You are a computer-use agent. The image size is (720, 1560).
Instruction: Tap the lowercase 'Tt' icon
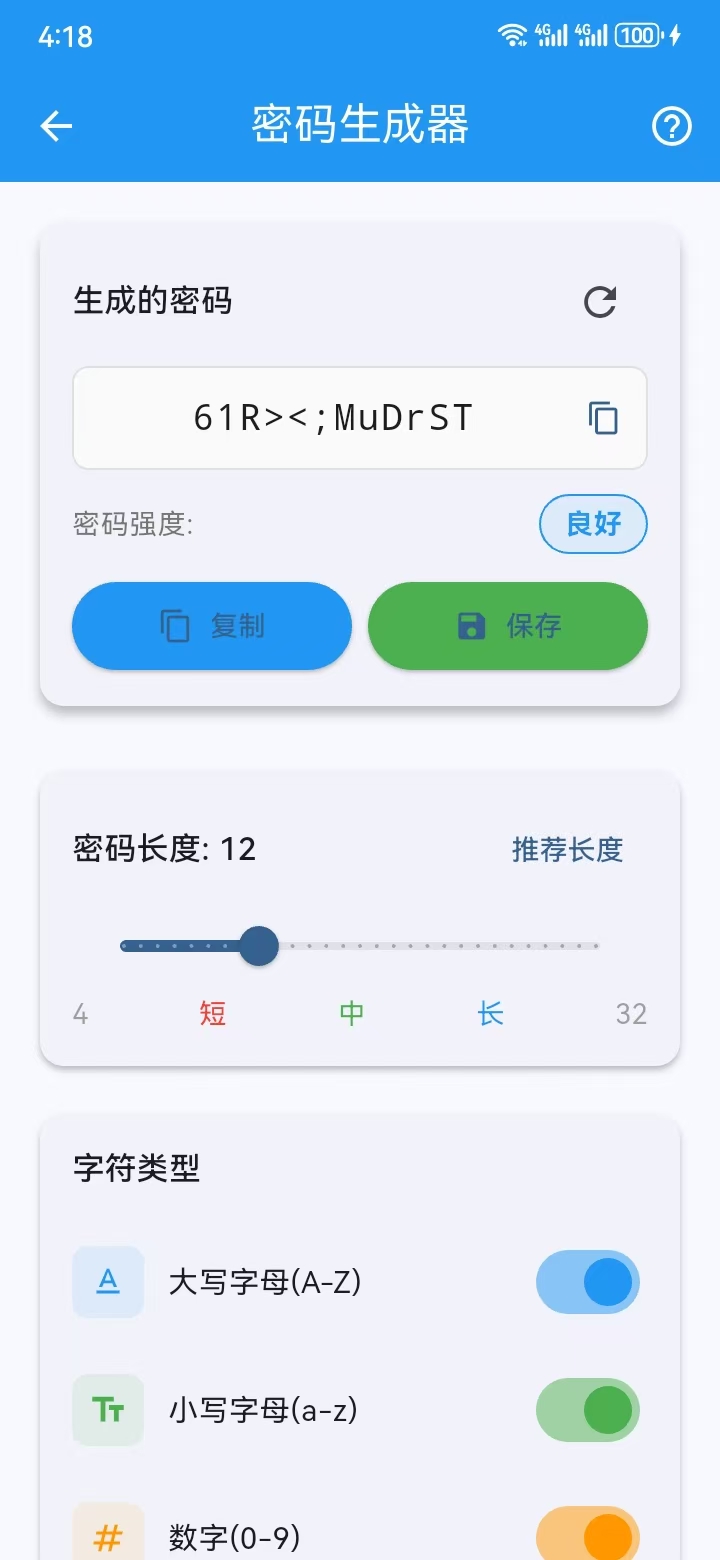click(107, 1410)
